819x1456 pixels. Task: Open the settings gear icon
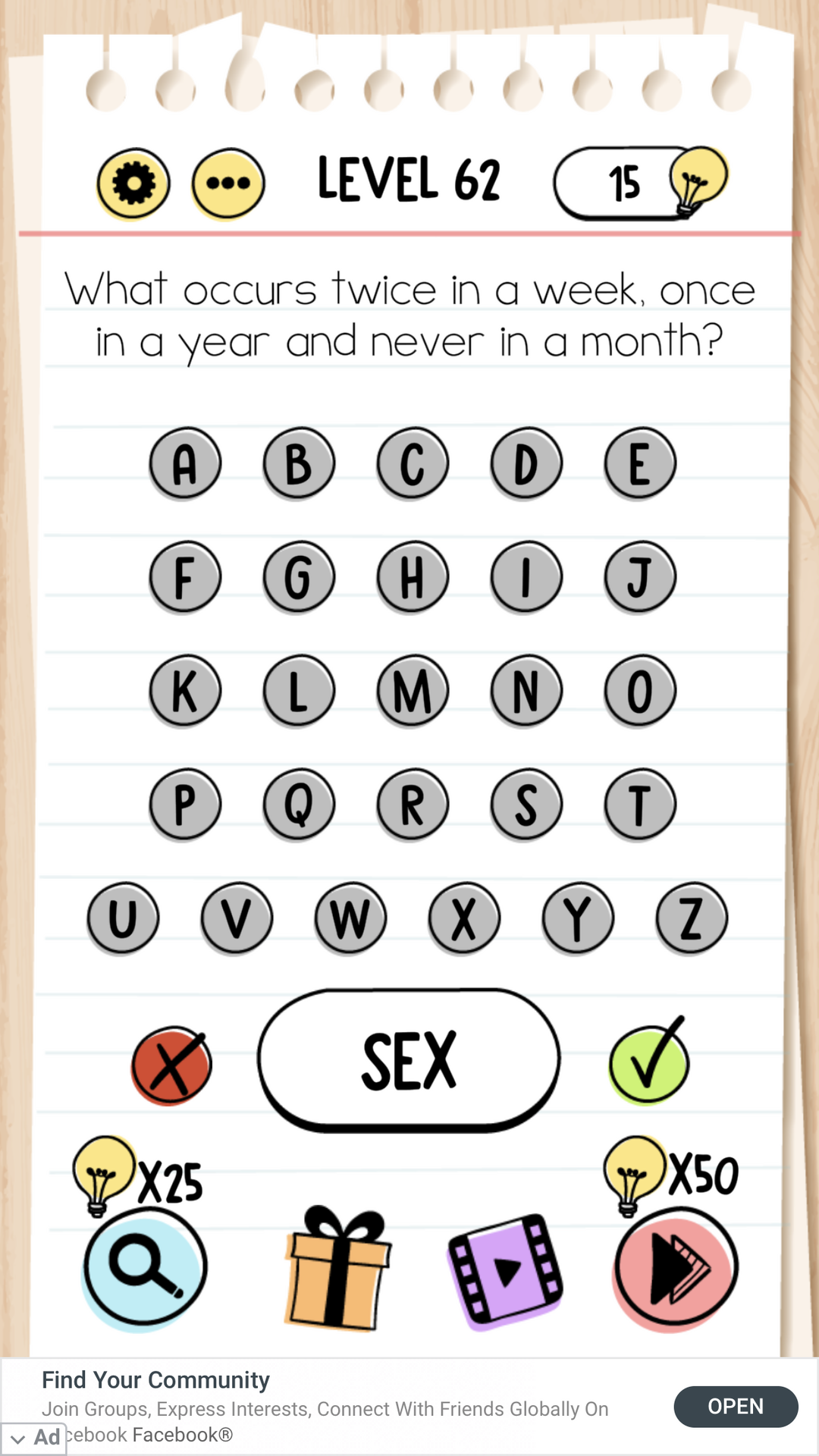pos(133,184)
